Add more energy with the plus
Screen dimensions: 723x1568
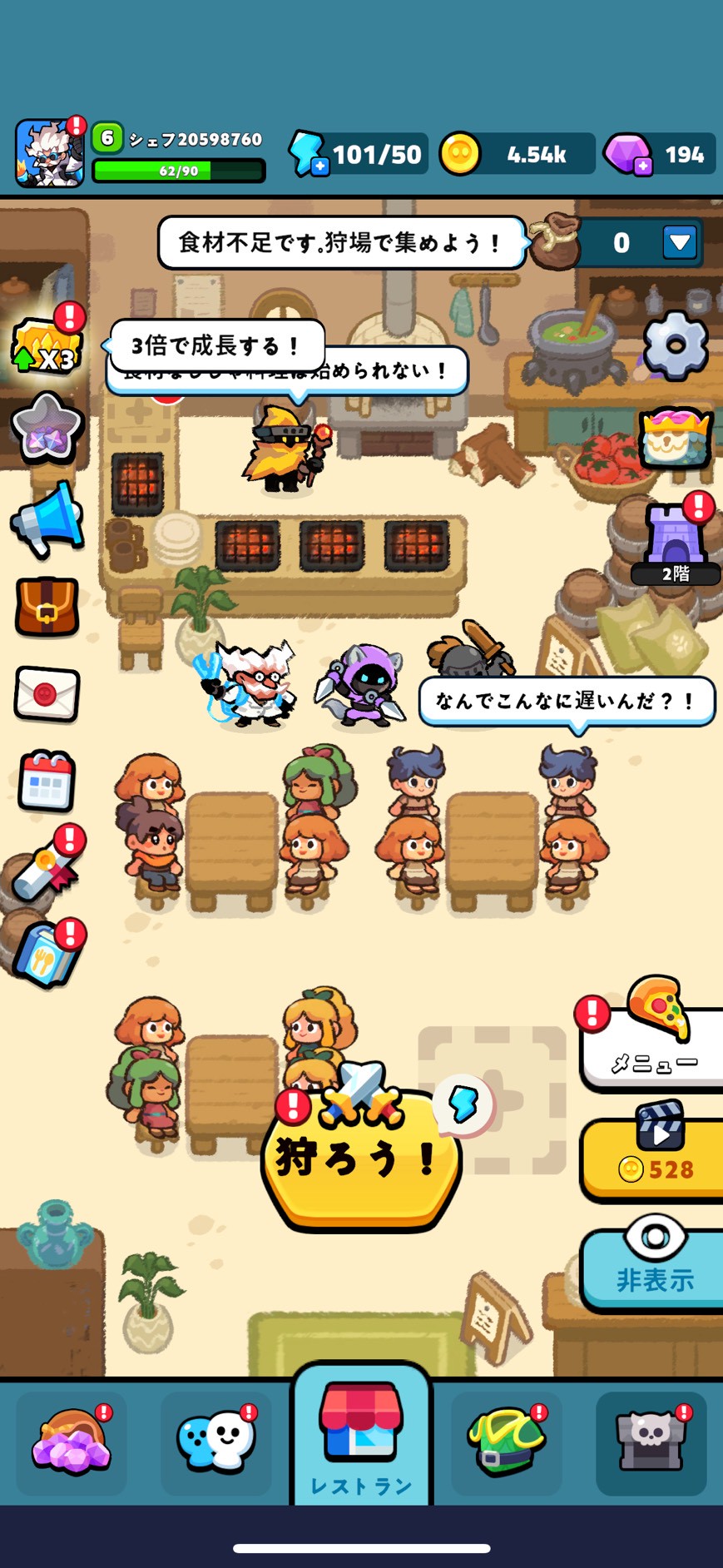[319, 167]
